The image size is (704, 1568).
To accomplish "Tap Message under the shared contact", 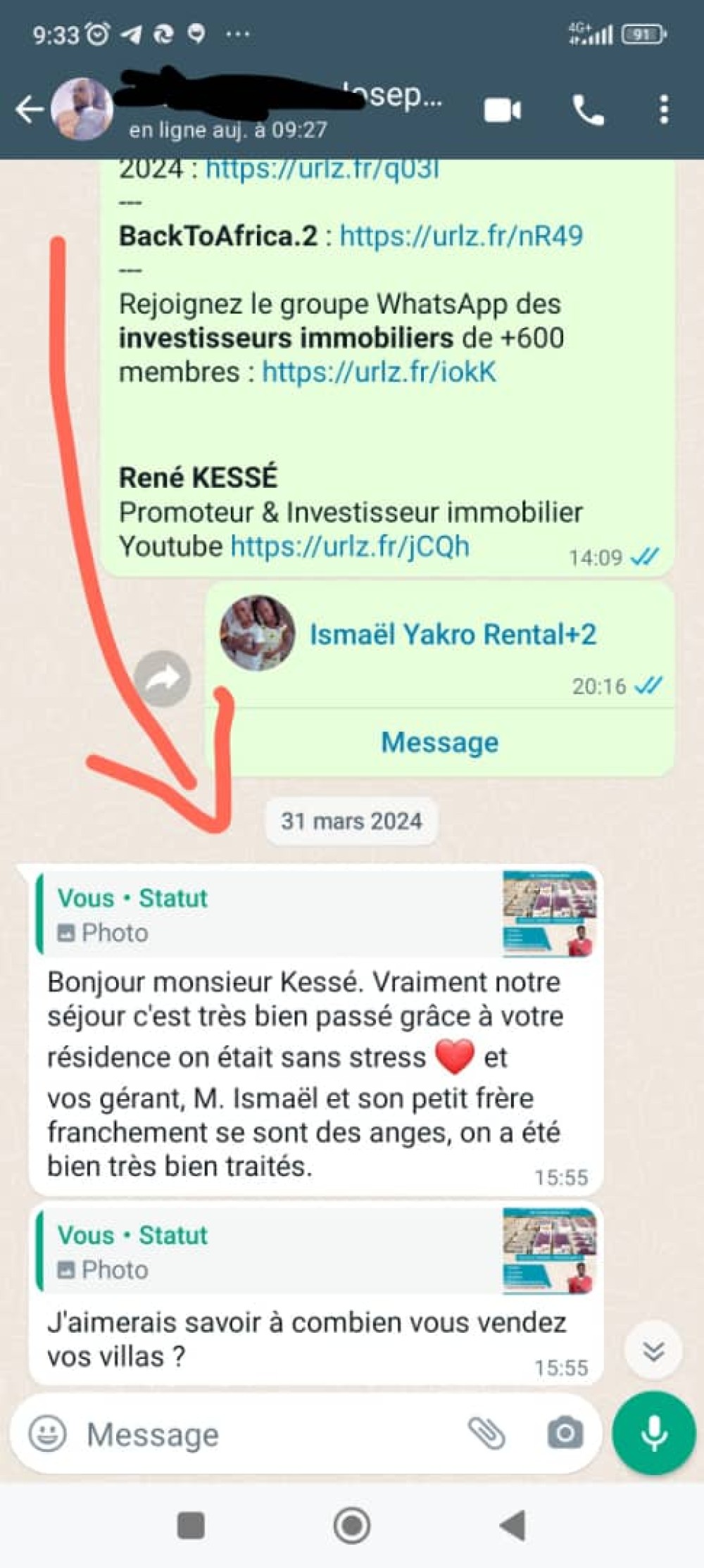I will [x=439, y=742].
